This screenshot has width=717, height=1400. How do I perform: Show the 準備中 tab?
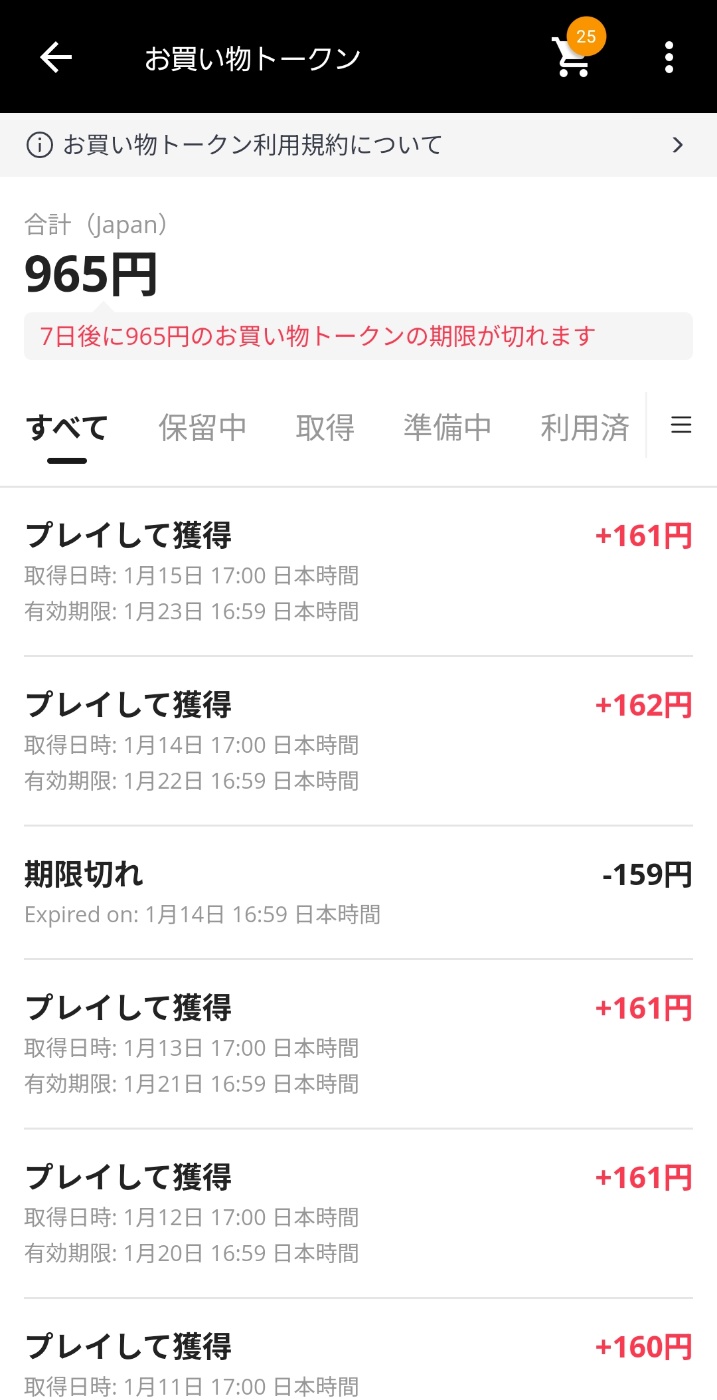tap(447, 427)
